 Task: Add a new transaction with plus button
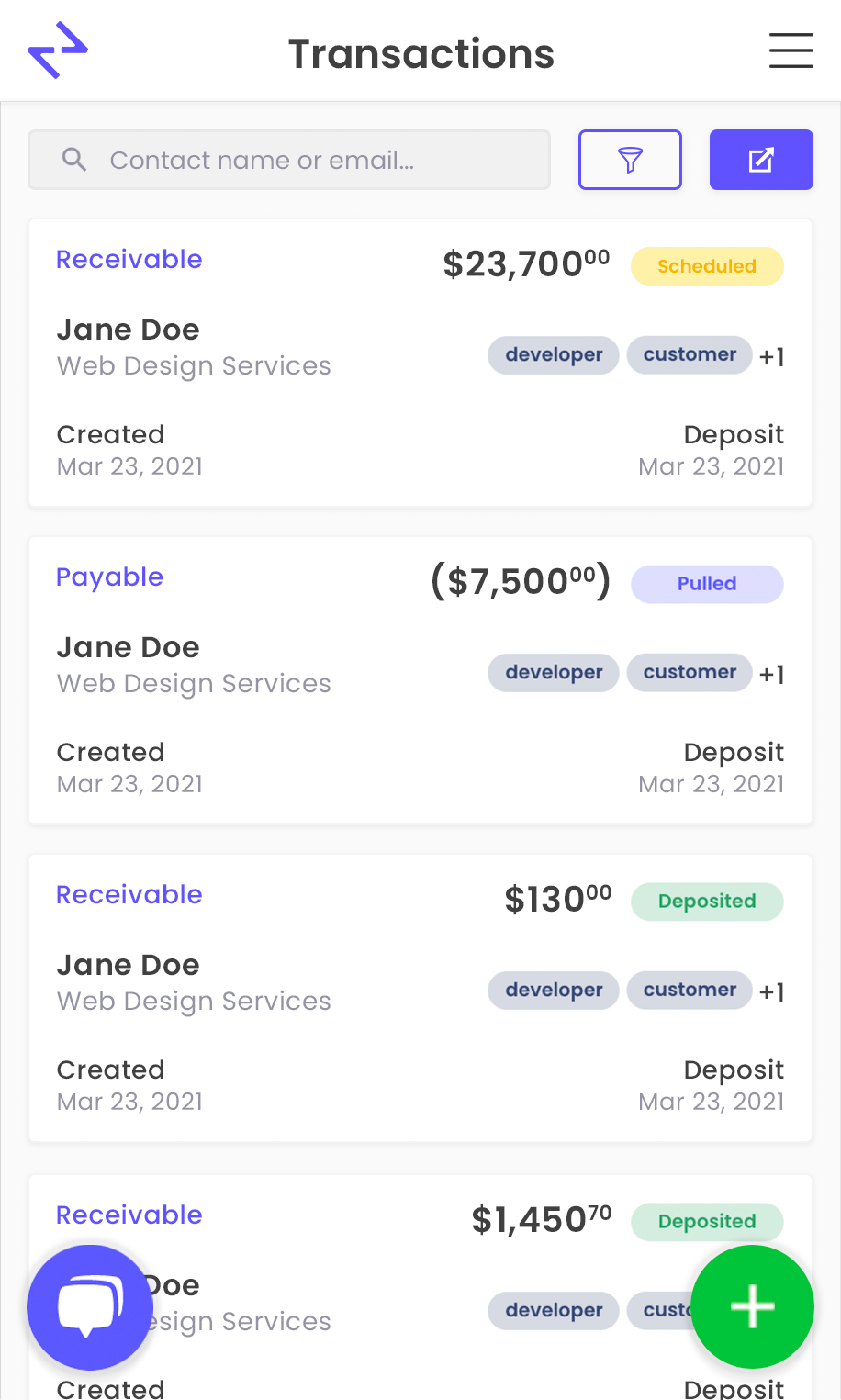pyautogui.click(x=752, y=1306)
